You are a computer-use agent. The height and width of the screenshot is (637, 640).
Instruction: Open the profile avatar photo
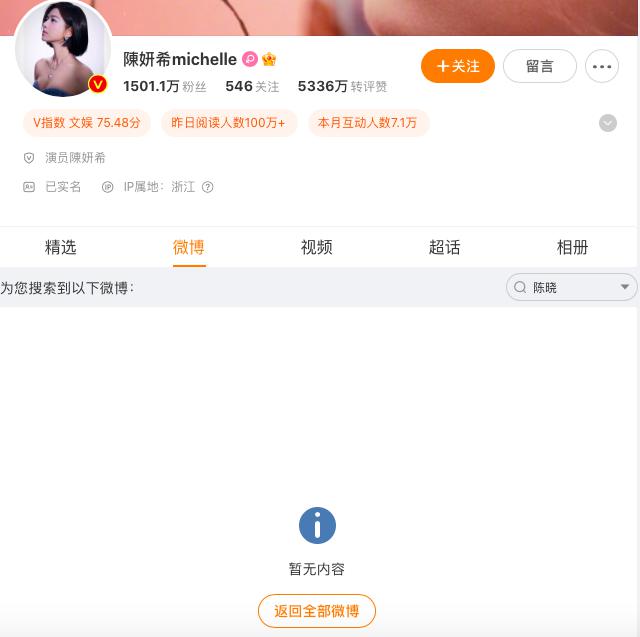click(62, 50)
